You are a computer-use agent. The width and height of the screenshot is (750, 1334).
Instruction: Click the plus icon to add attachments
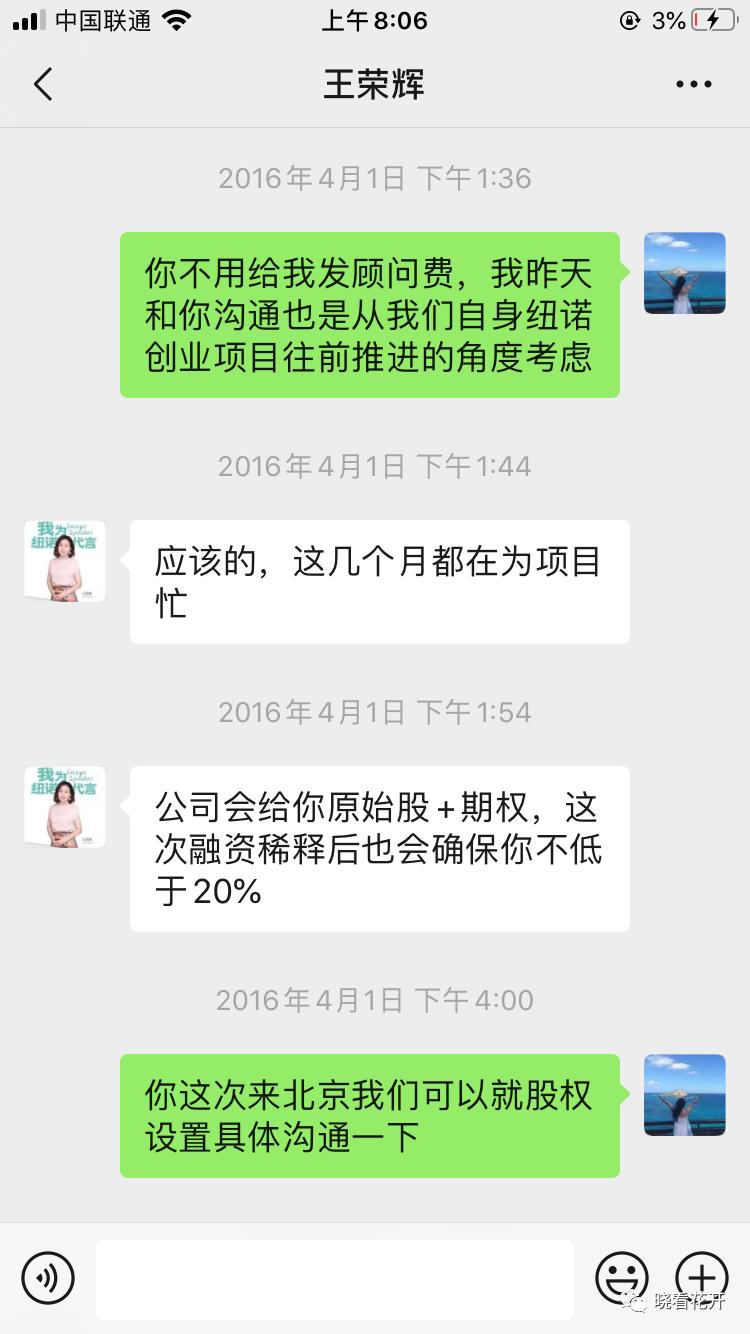(703, 1277)
